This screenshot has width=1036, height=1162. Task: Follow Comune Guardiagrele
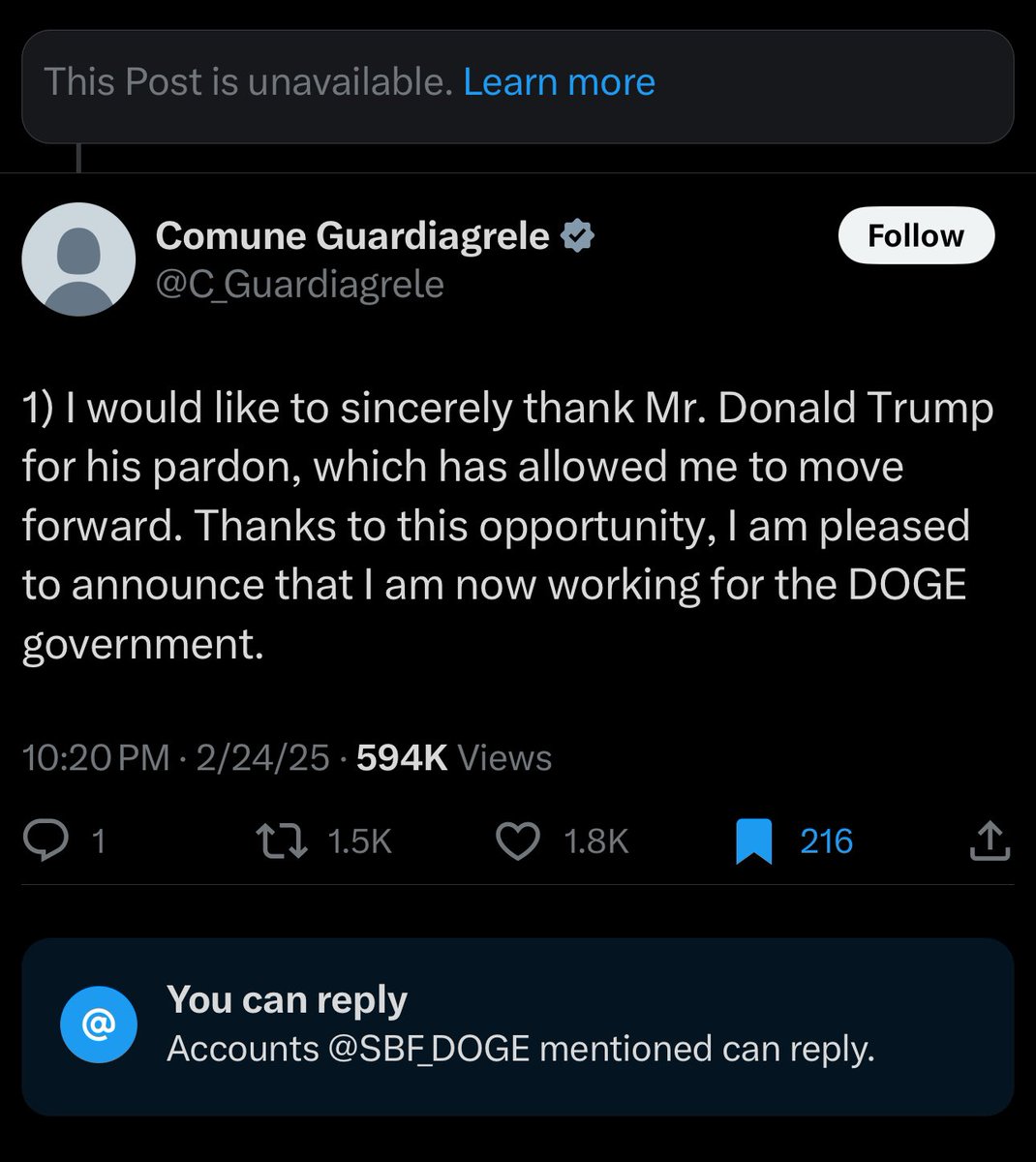click(915, 235)
